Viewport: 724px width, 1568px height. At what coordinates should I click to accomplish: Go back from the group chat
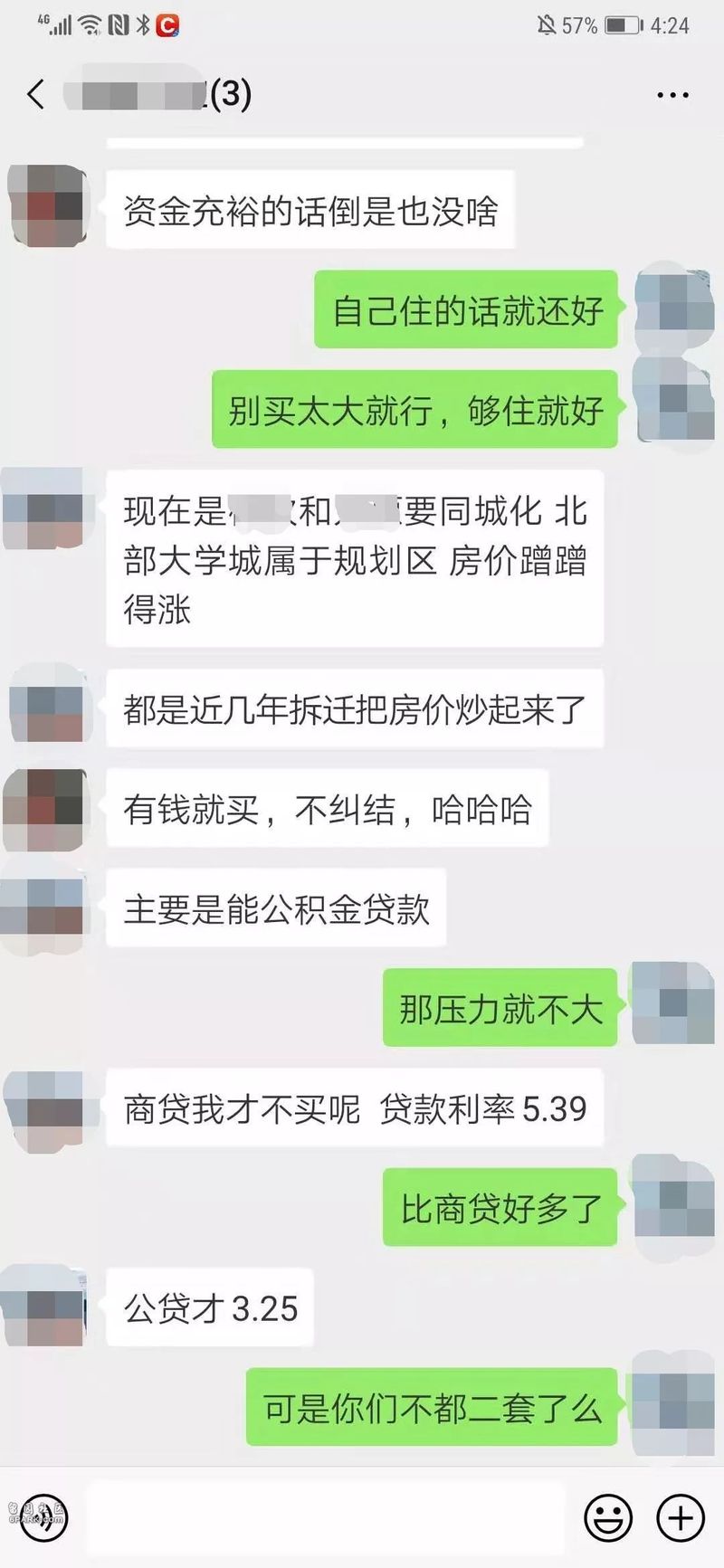pos(36,94)
